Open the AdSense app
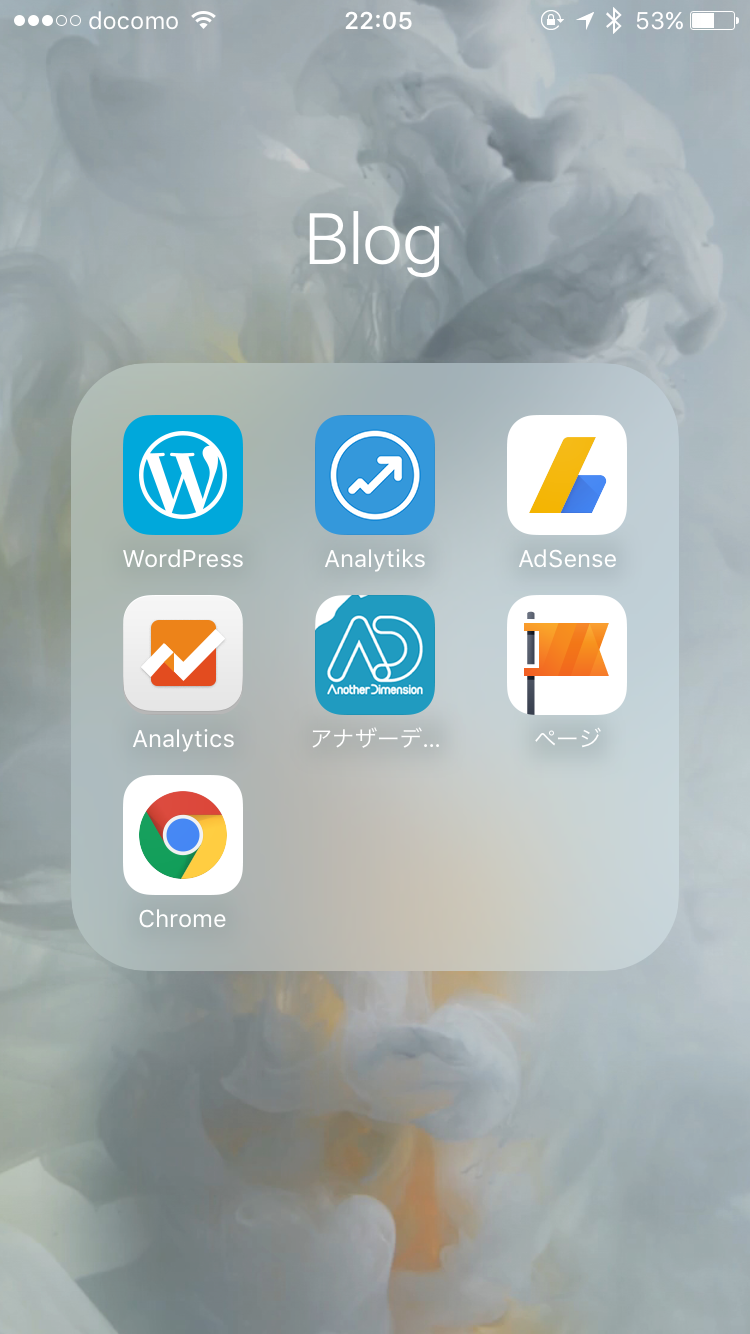 coord(567,475)
